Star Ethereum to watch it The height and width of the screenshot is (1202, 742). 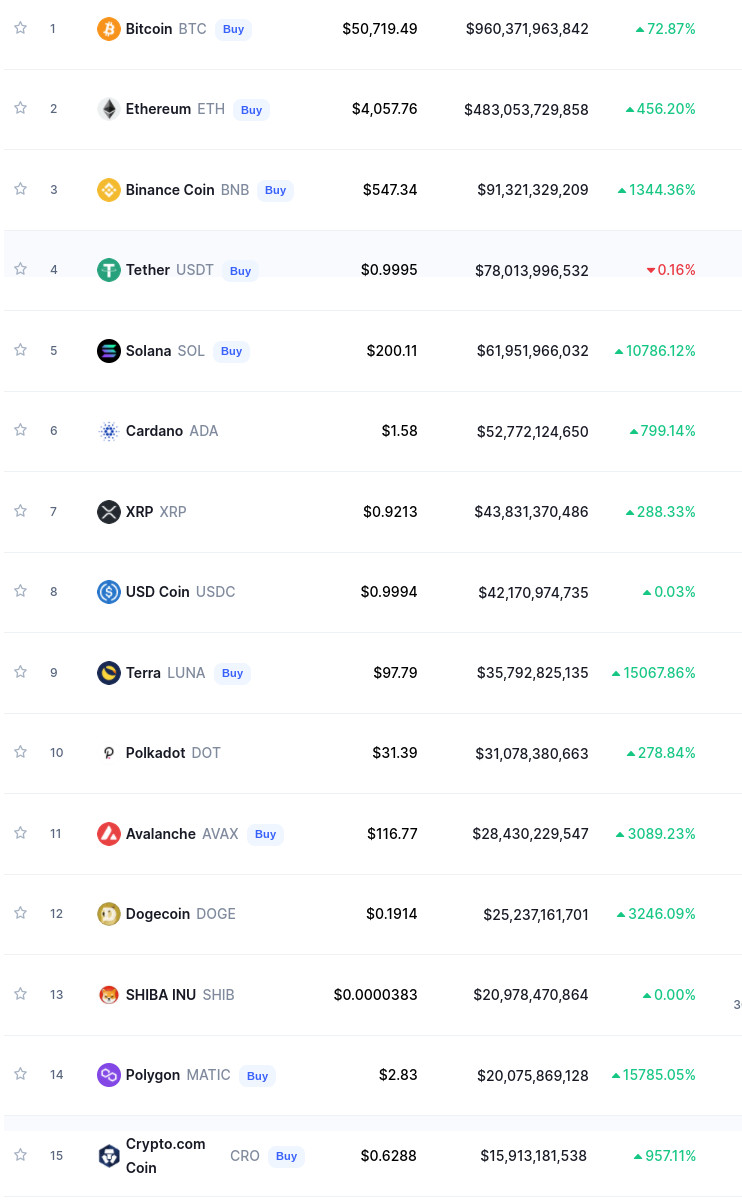point(20,108)
